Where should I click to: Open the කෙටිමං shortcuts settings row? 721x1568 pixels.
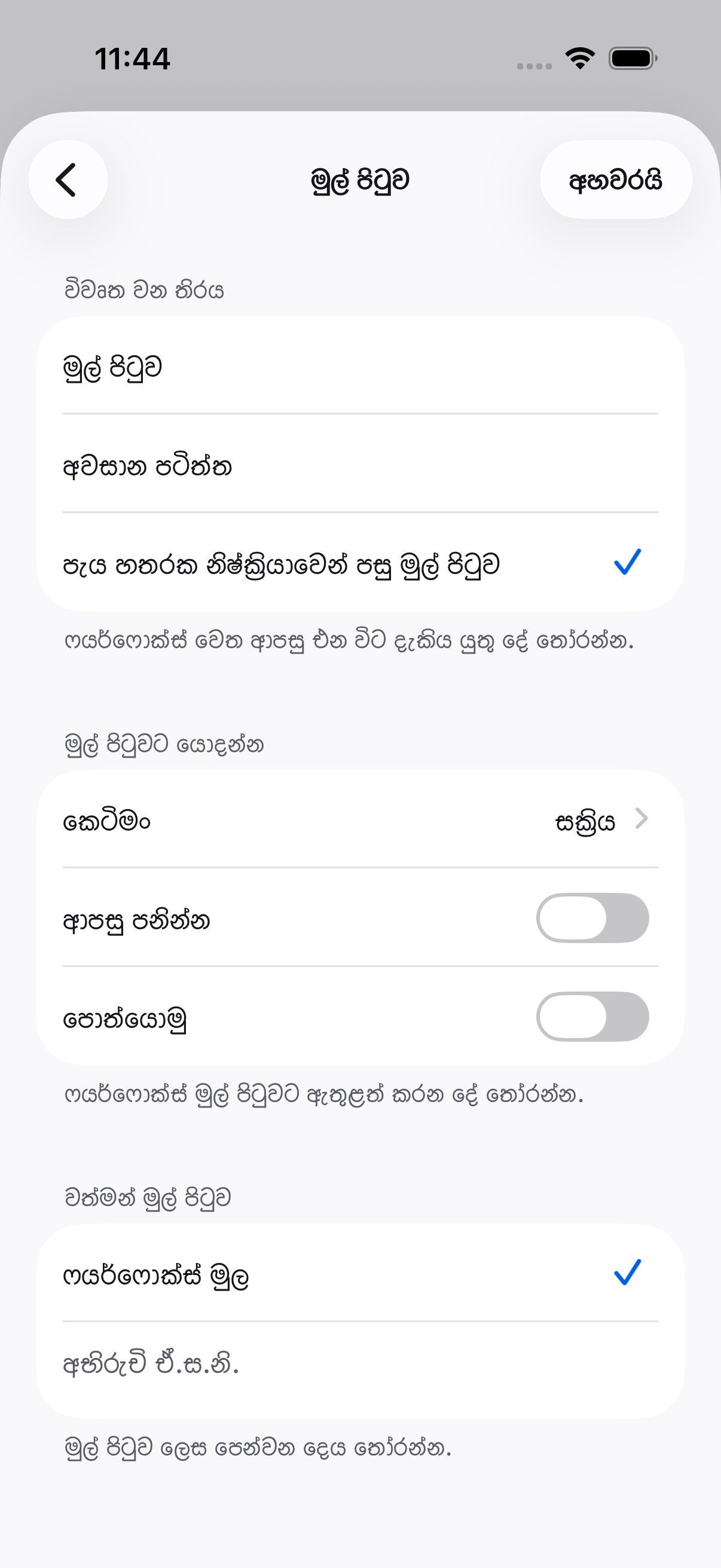[360, 819]
